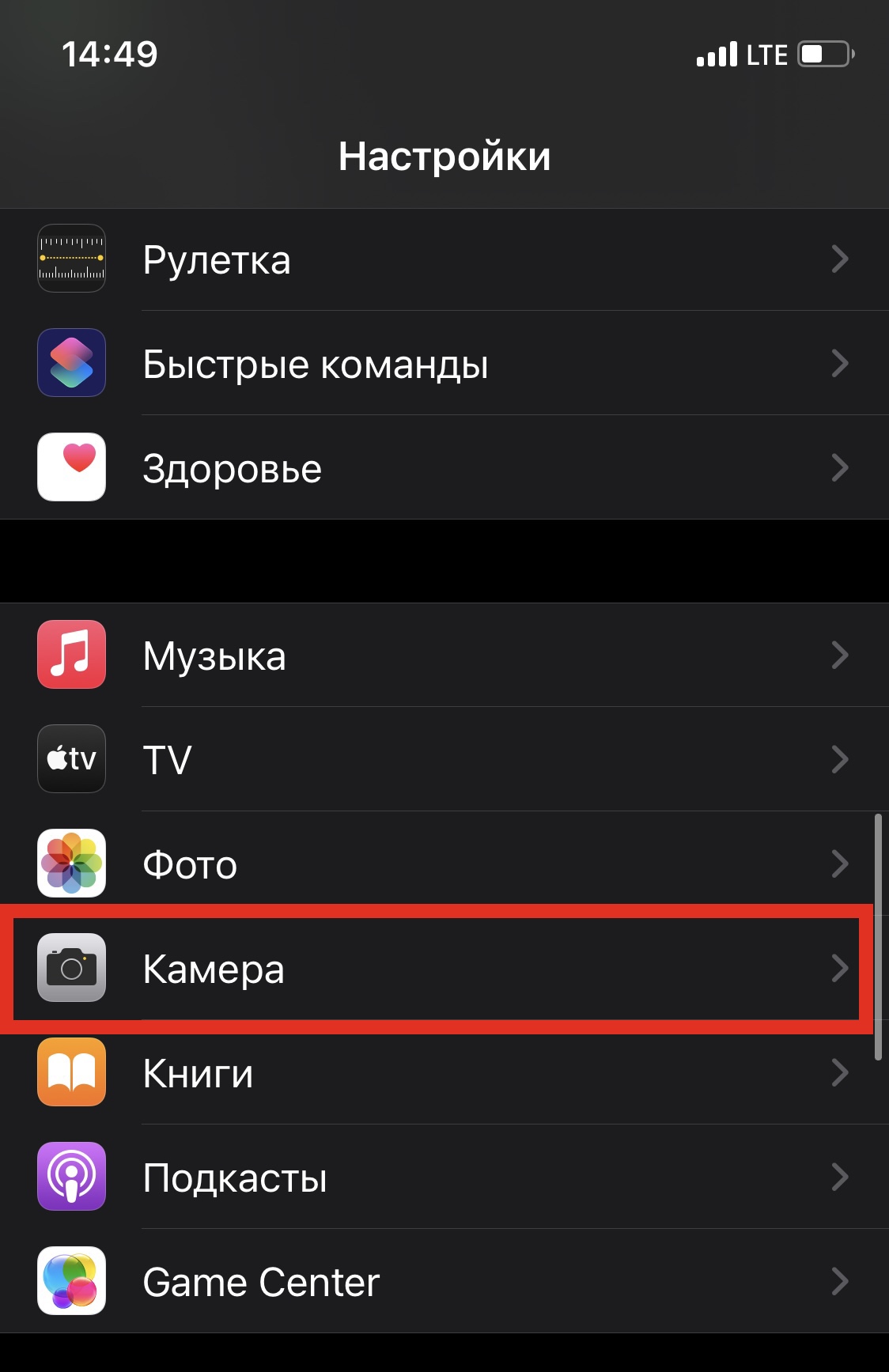Expand the Музыка row via its chevron
This screenshot has height=1372, width=889.
(x=841, y=656)
